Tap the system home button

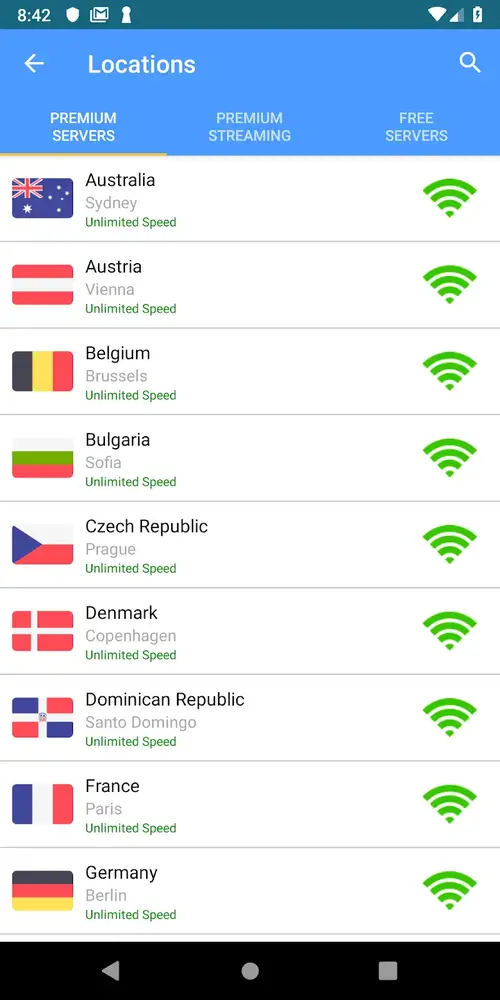[x=250, y=971]
